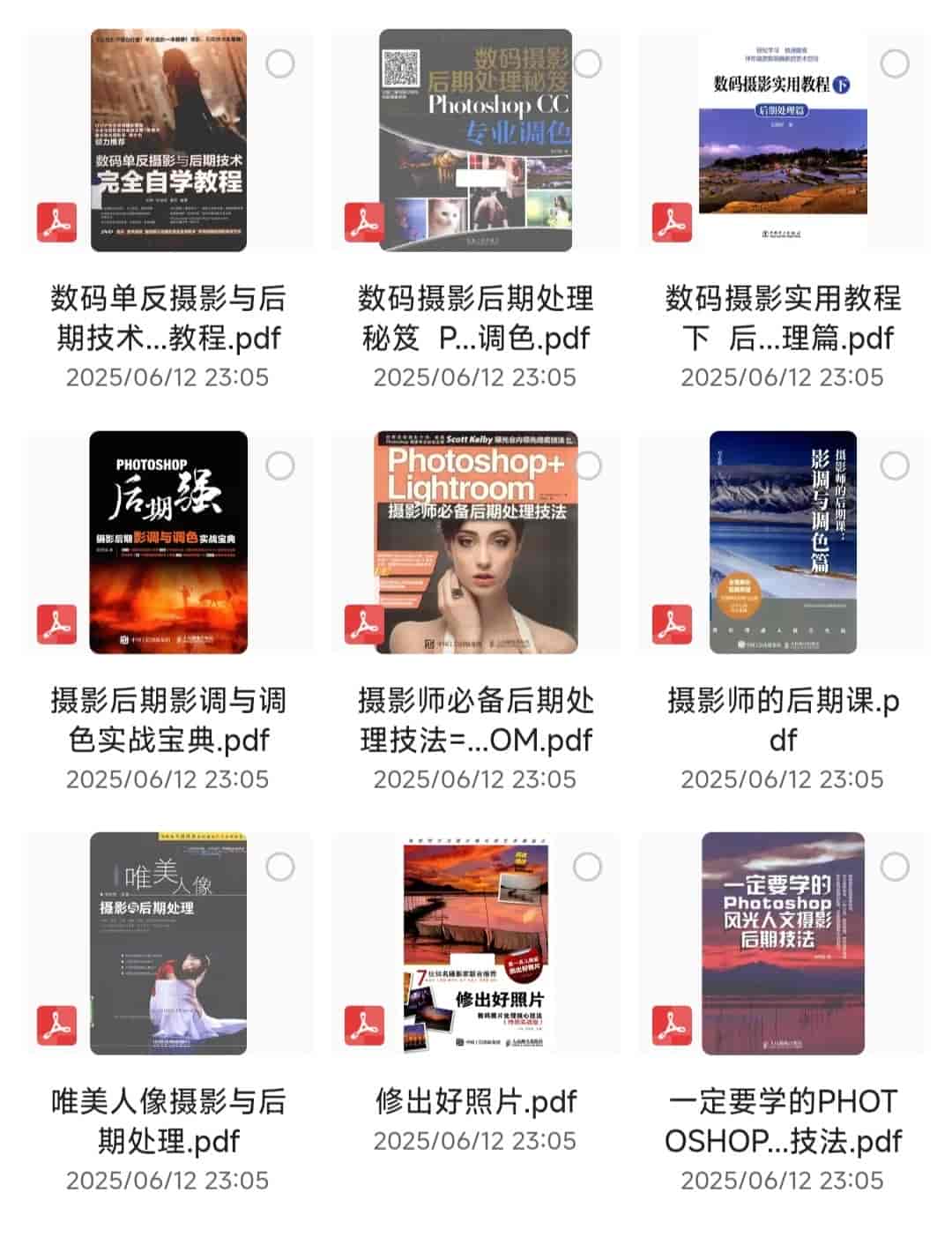Open 修出好照片.pdf
The image size is (952, 1237).
pos(476,943)
